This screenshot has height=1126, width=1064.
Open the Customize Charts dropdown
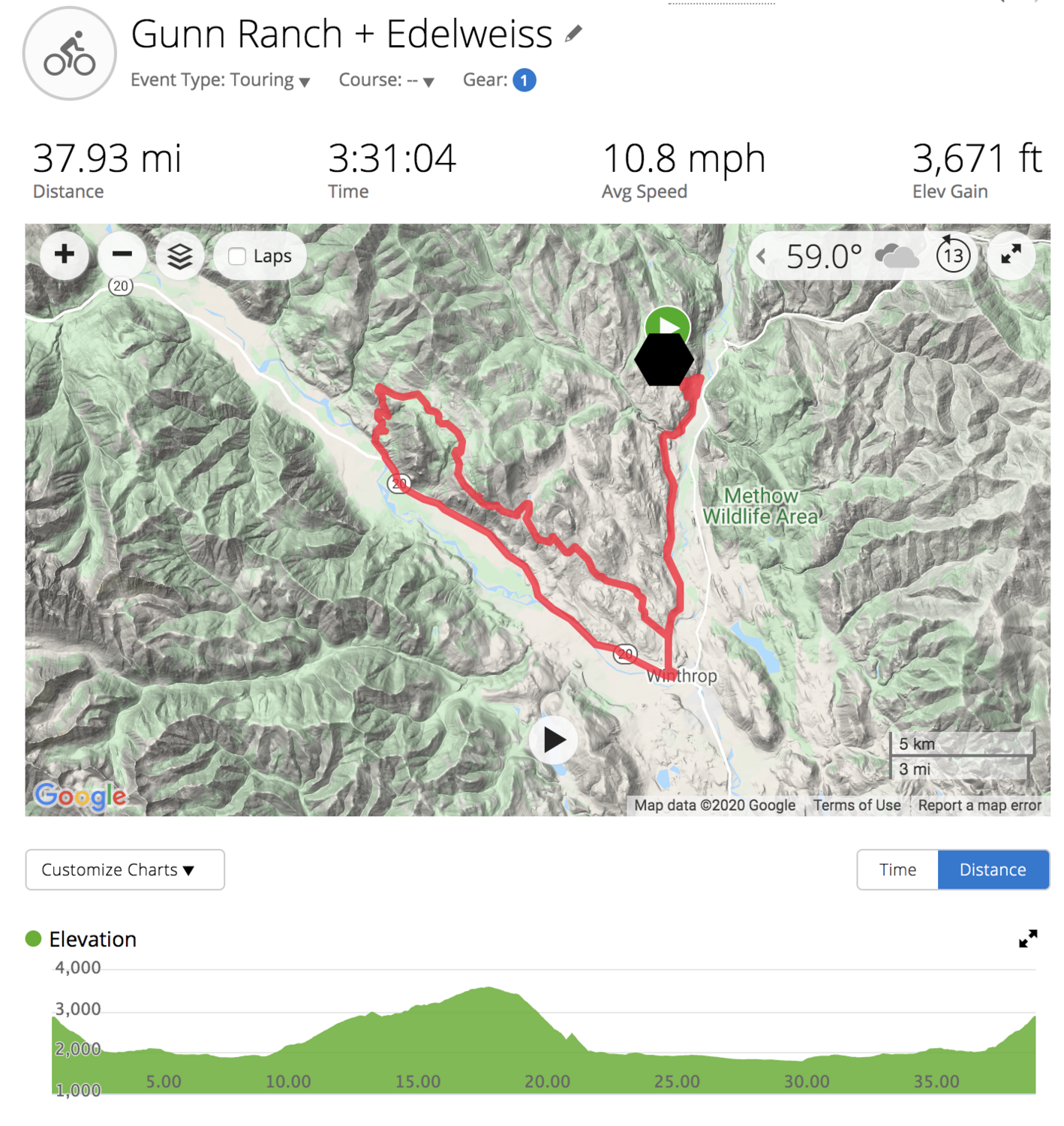click(125, 870)
